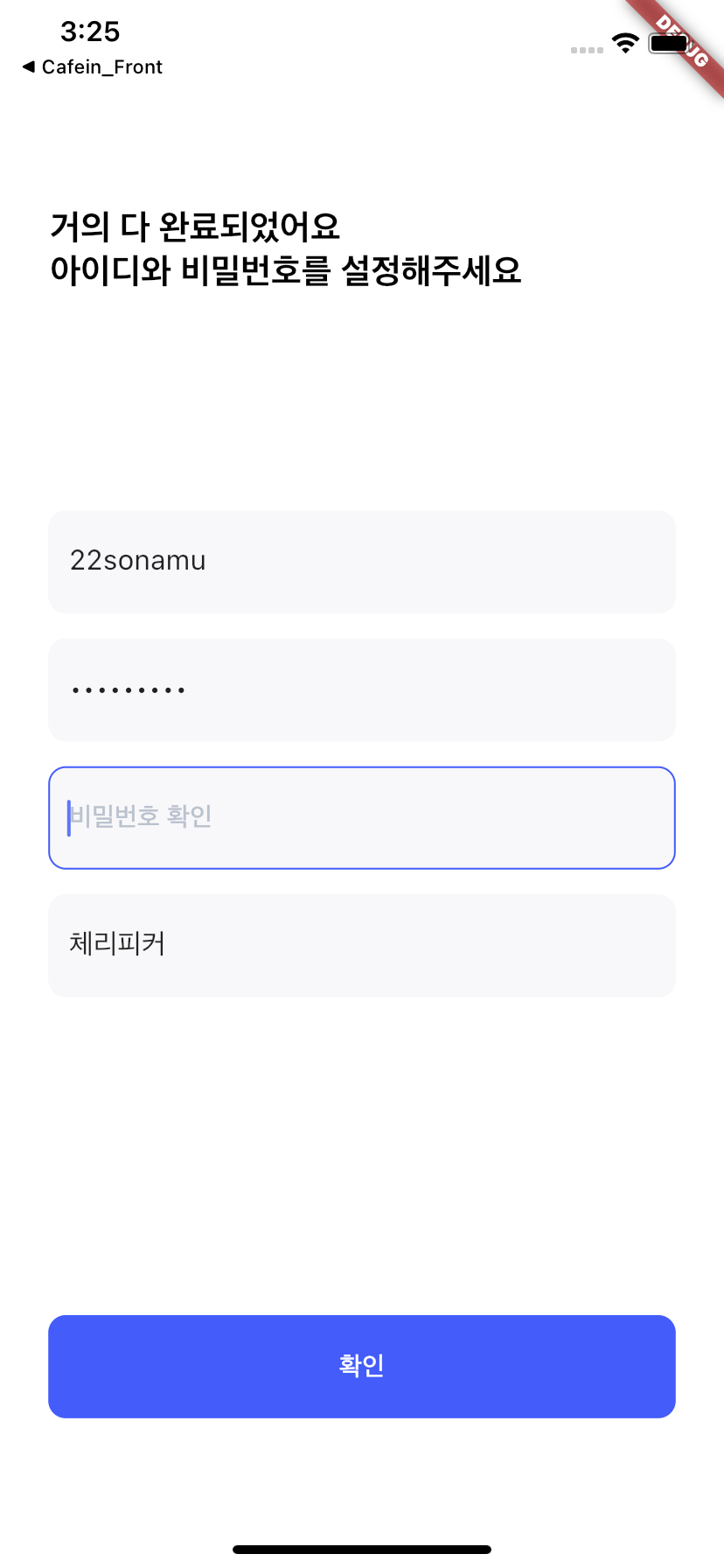This screenshot has width=724, height=1568.
Task: Focus the masked password field
Action: pyautogui.click(x=362, y=689)
